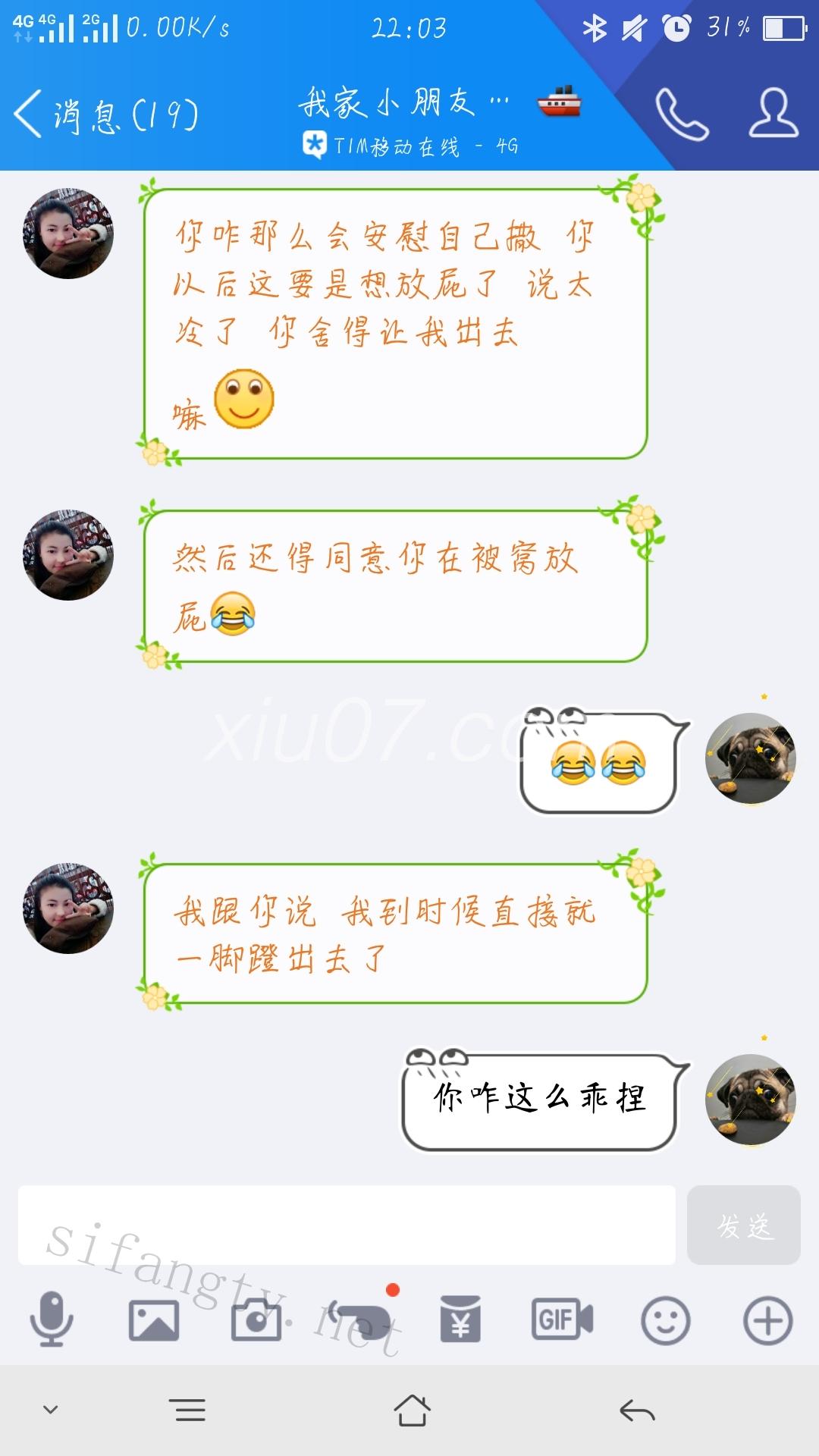Send a red packet
Screen dimensions: 819x1456
[460, 1319]
